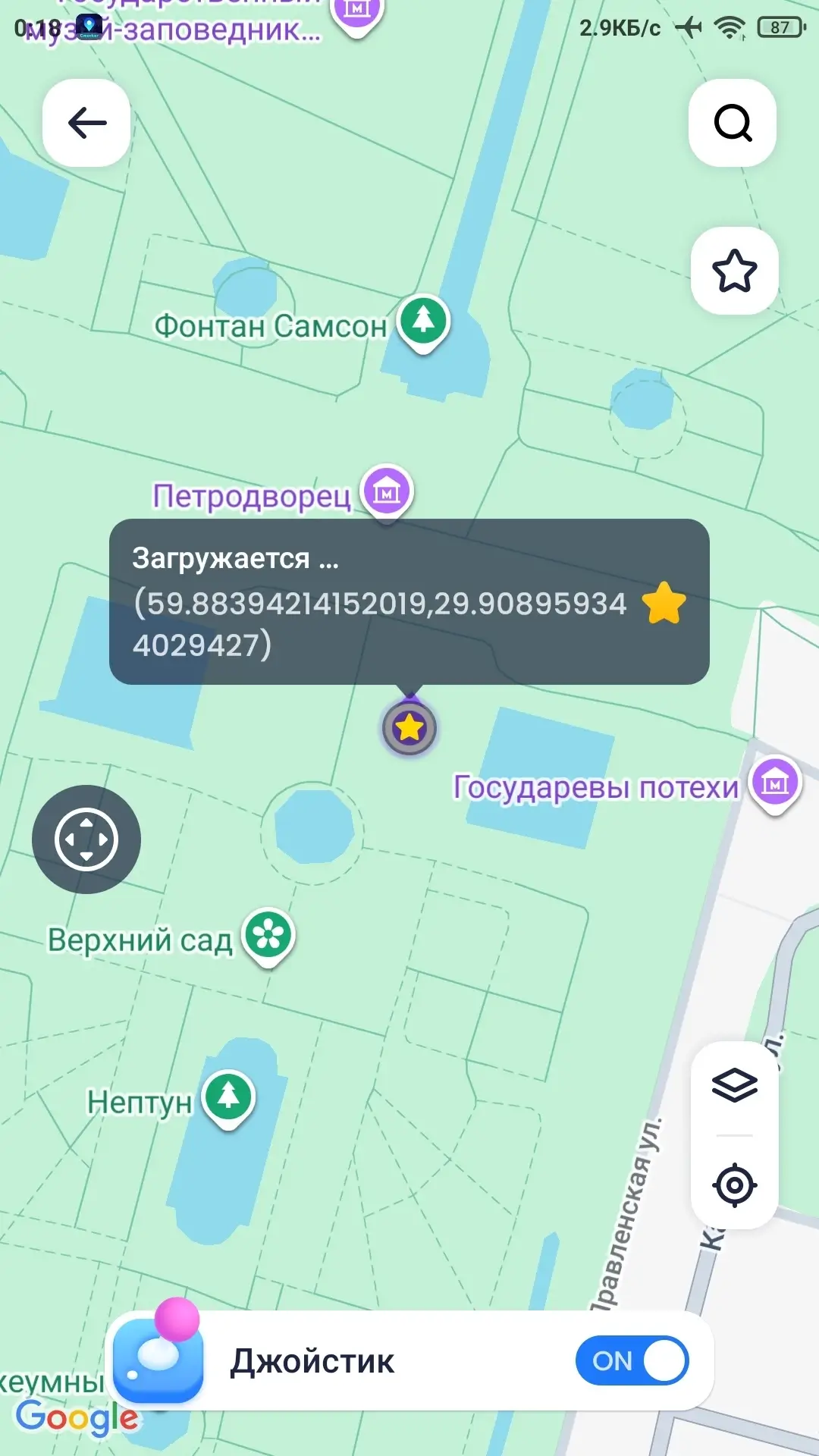Add the selected coordinates to favorites
Viewport: 819px width, 1456px height.
(x=664, y=603)
